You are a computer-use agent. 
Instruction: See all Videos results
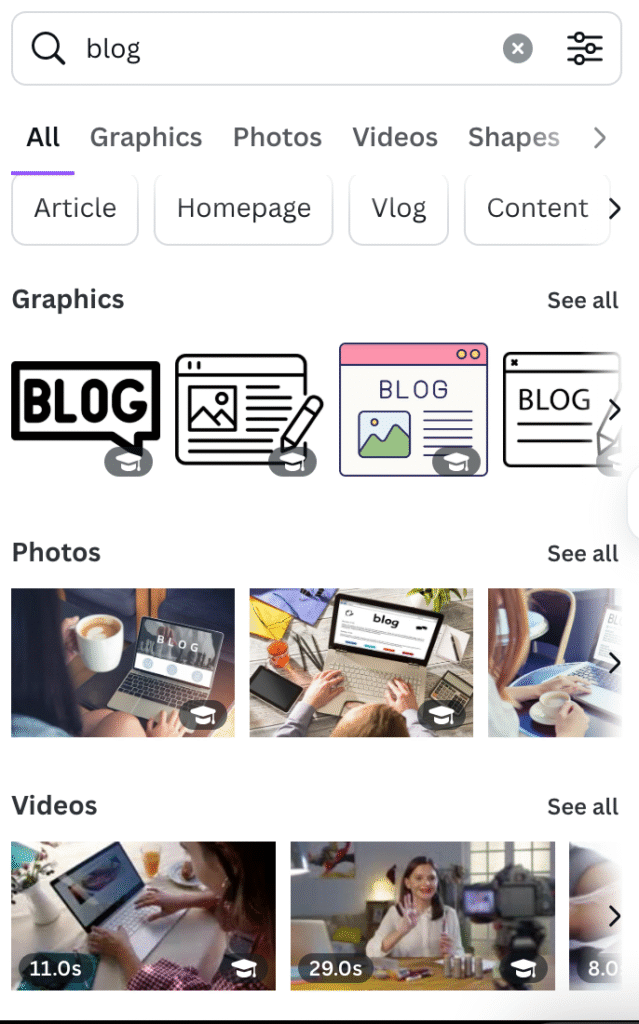[x=582, y=807]
